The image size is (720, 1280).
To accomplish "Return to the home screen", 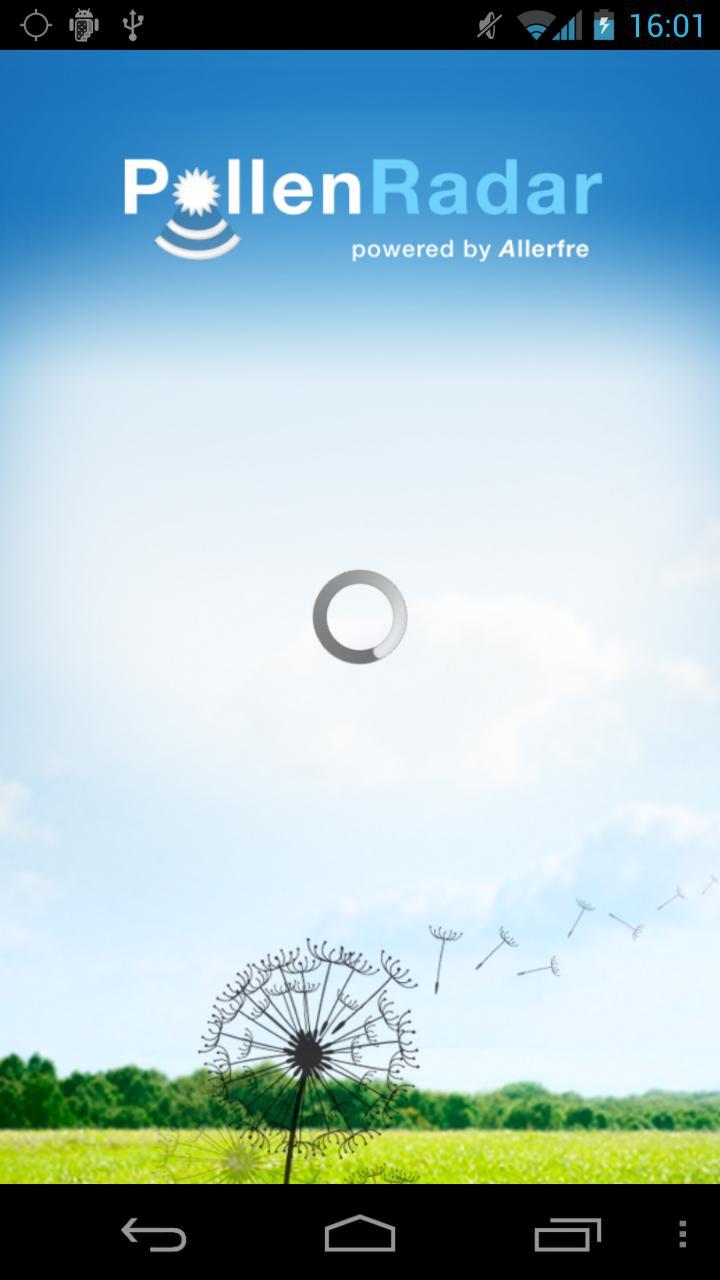I will point(360,1234).
